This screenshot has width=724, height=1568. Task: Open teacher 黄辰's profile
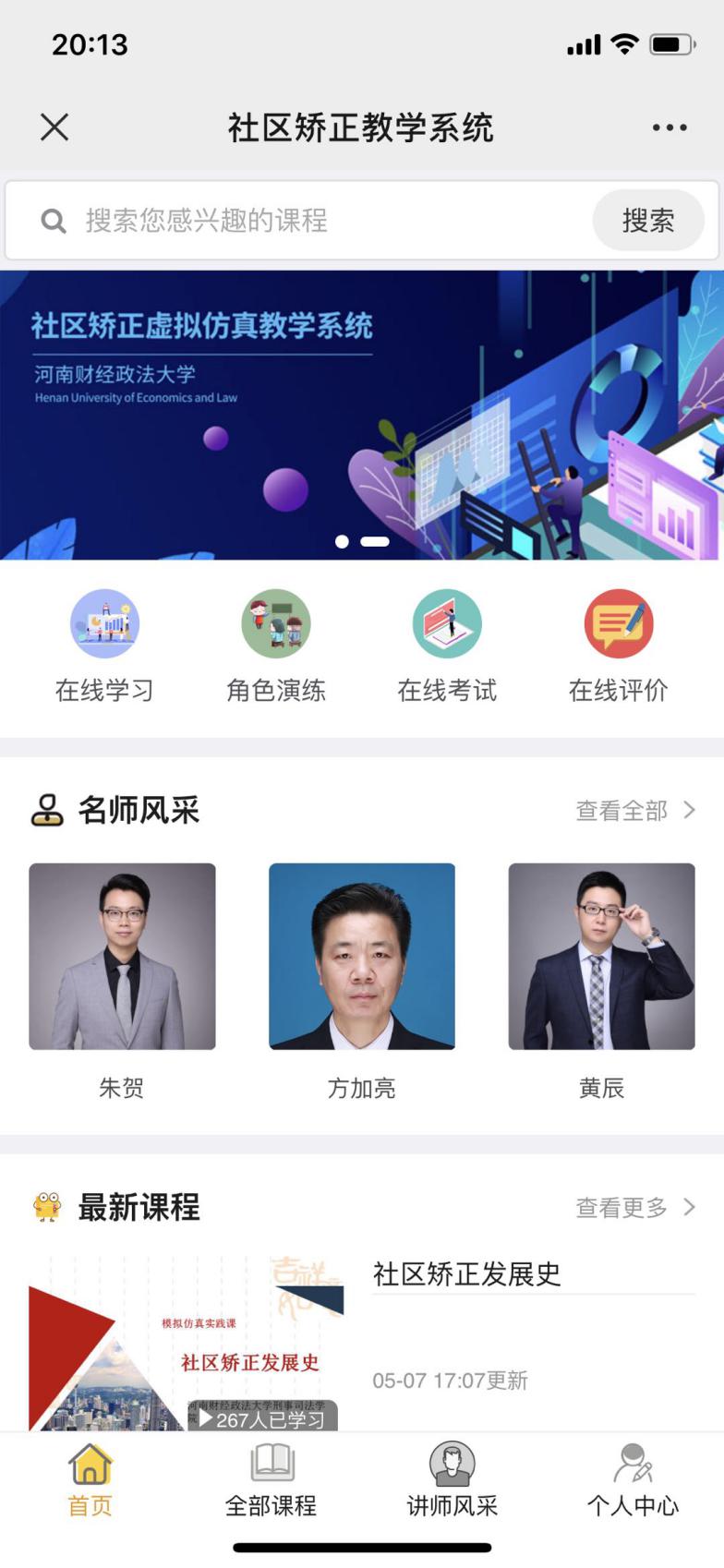601,958
